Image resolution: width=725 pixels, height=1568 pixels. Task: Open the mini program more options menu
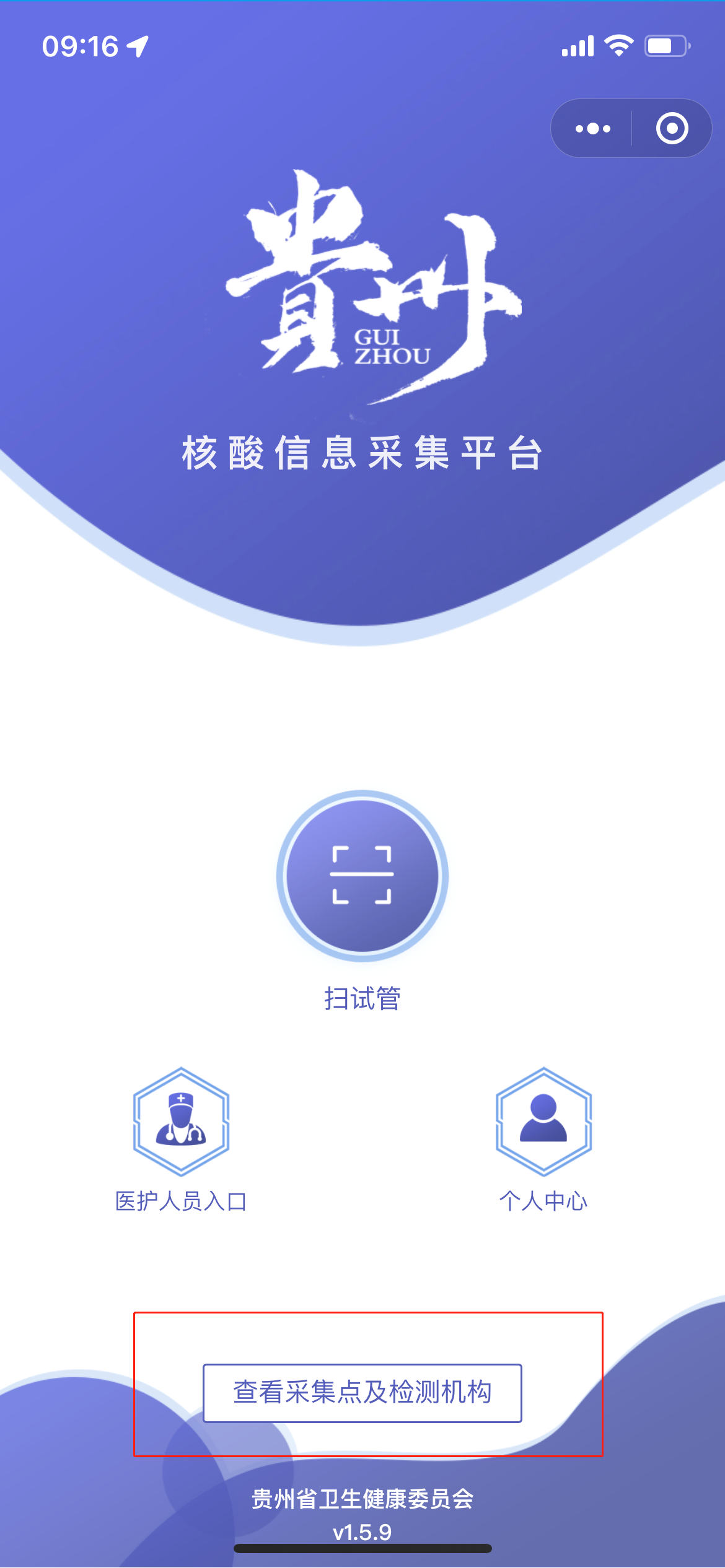coord(592,129)
